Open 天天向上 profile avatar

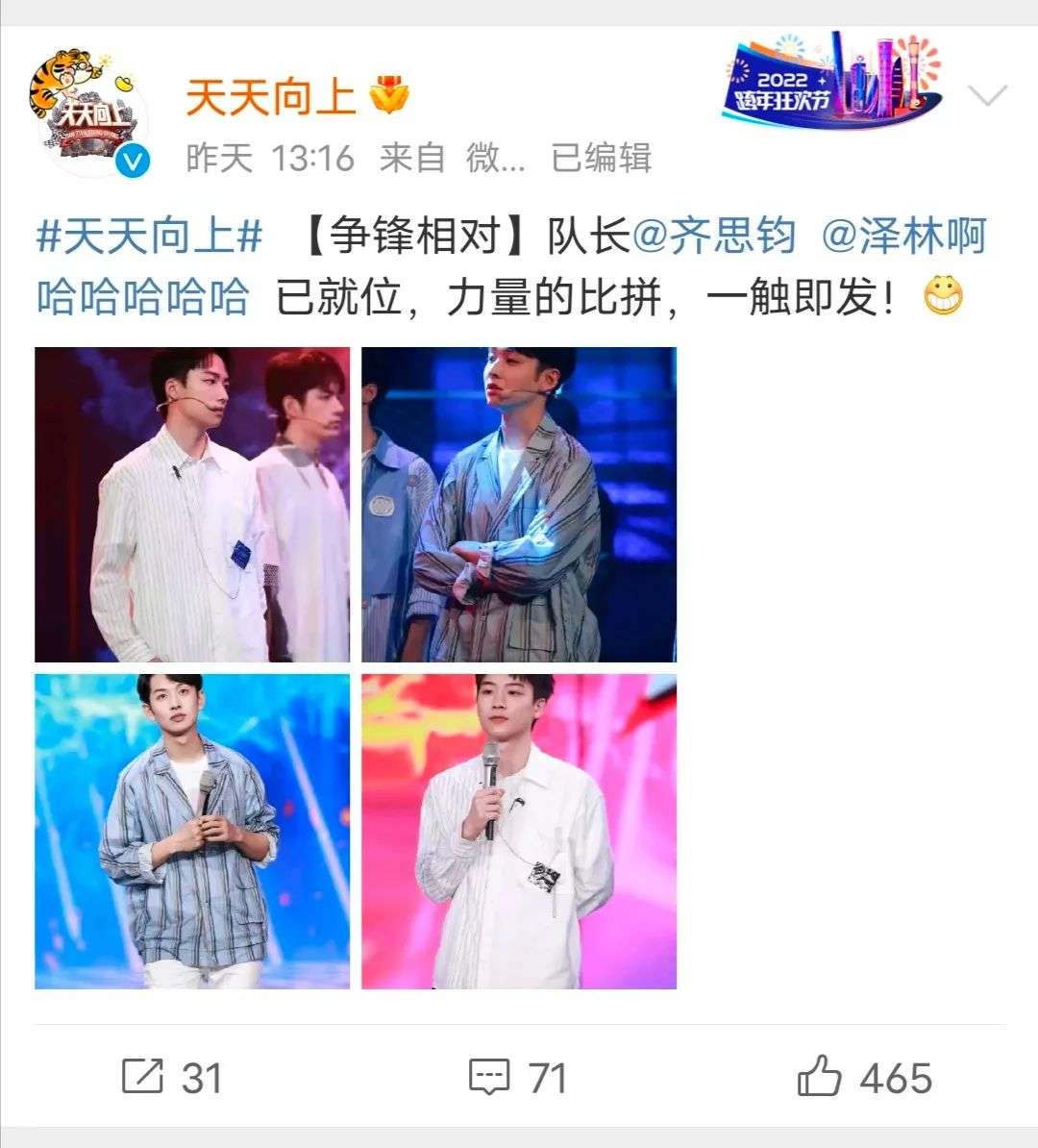point(90,113)
